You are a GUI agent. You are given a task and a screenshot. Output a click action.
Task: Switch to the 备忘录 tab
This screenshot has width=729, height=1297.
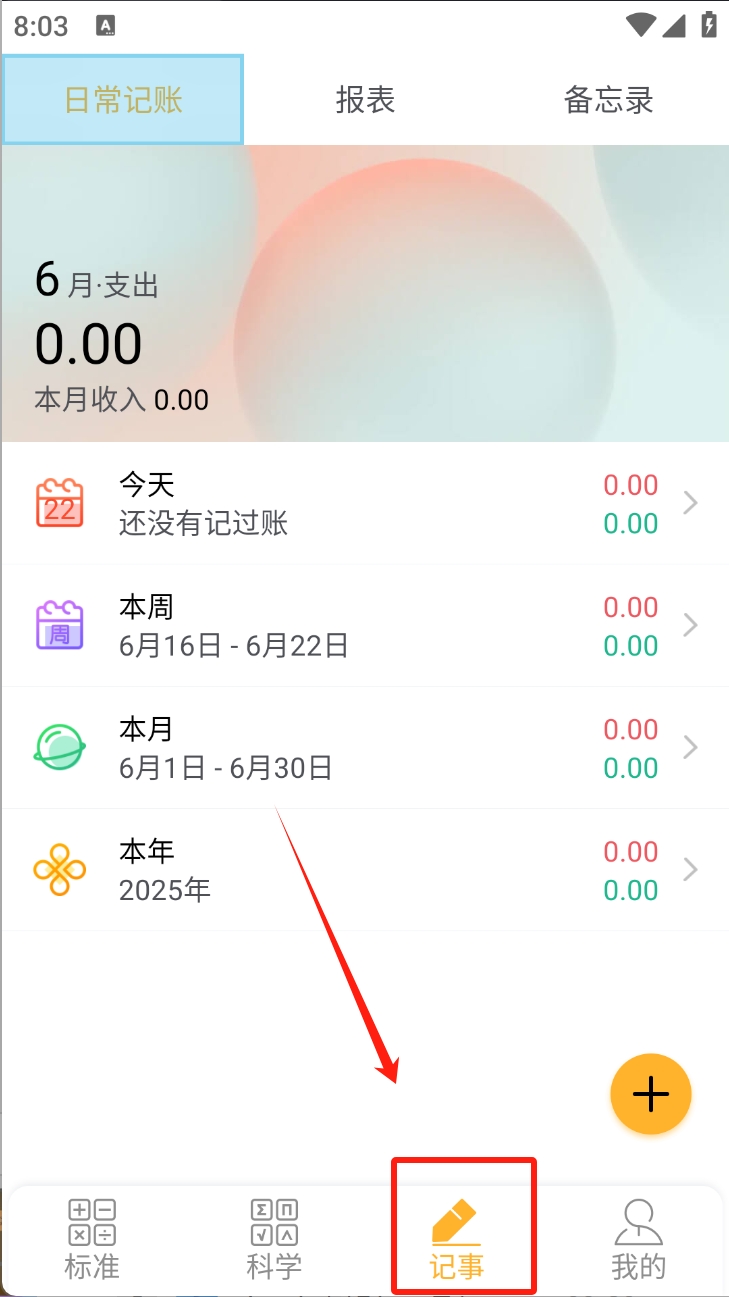[x=608, y=100]
